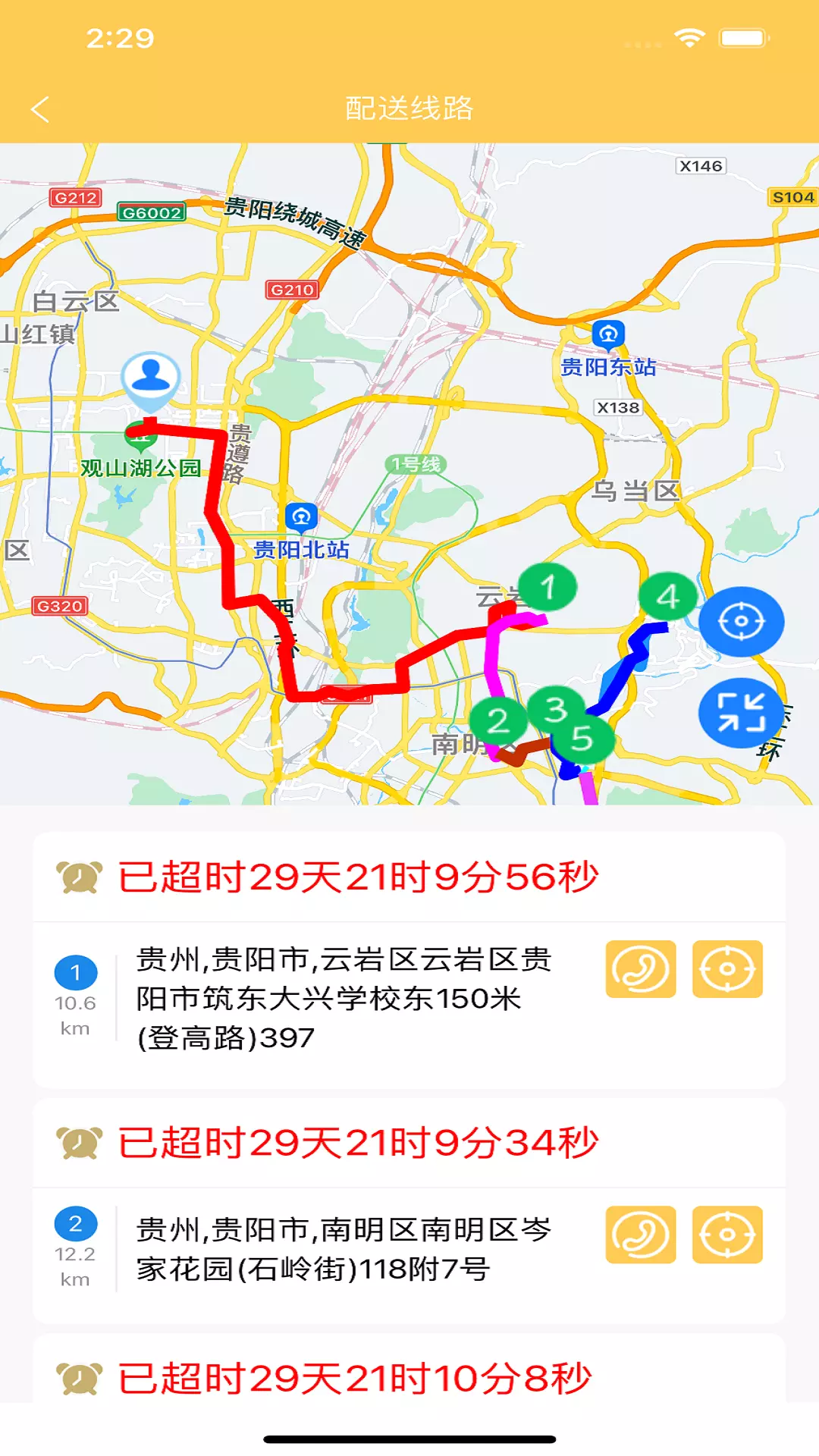Call the customer for stop 2 at 石岭街
The width and height of the screenshot is (819, 1456).
click(x=640, y=1235)
